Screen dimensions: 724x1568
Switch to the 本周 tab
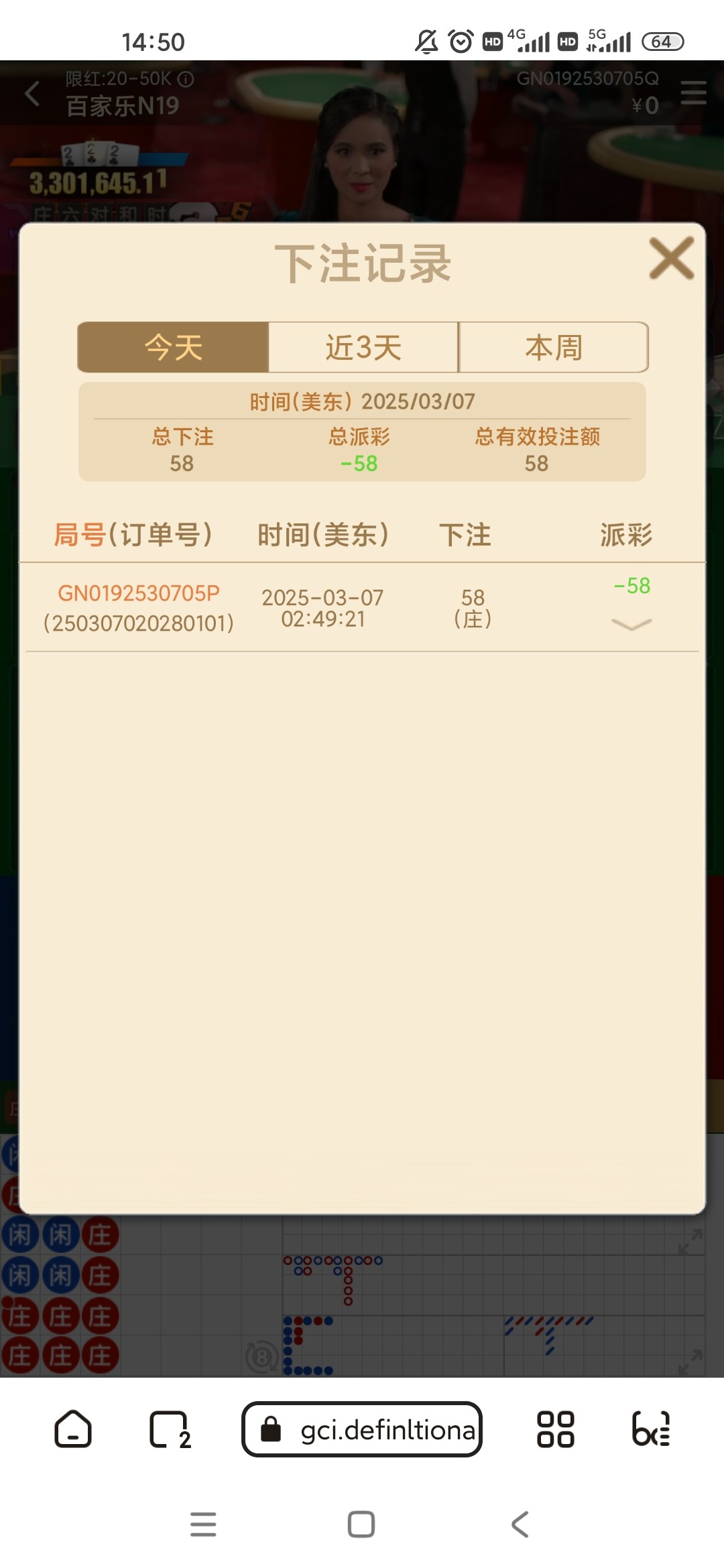[x=553, y=347]
